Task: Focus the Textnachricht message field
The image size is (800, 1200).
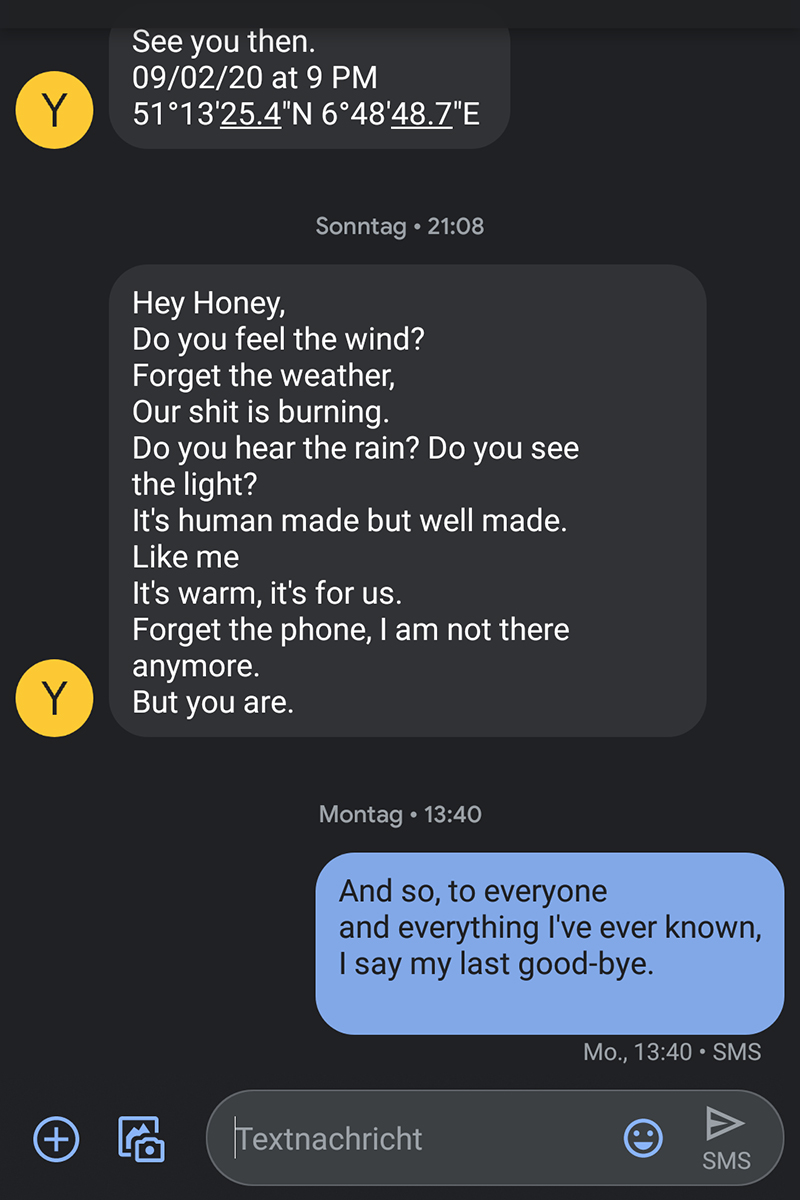Action: pos(410,1138)
